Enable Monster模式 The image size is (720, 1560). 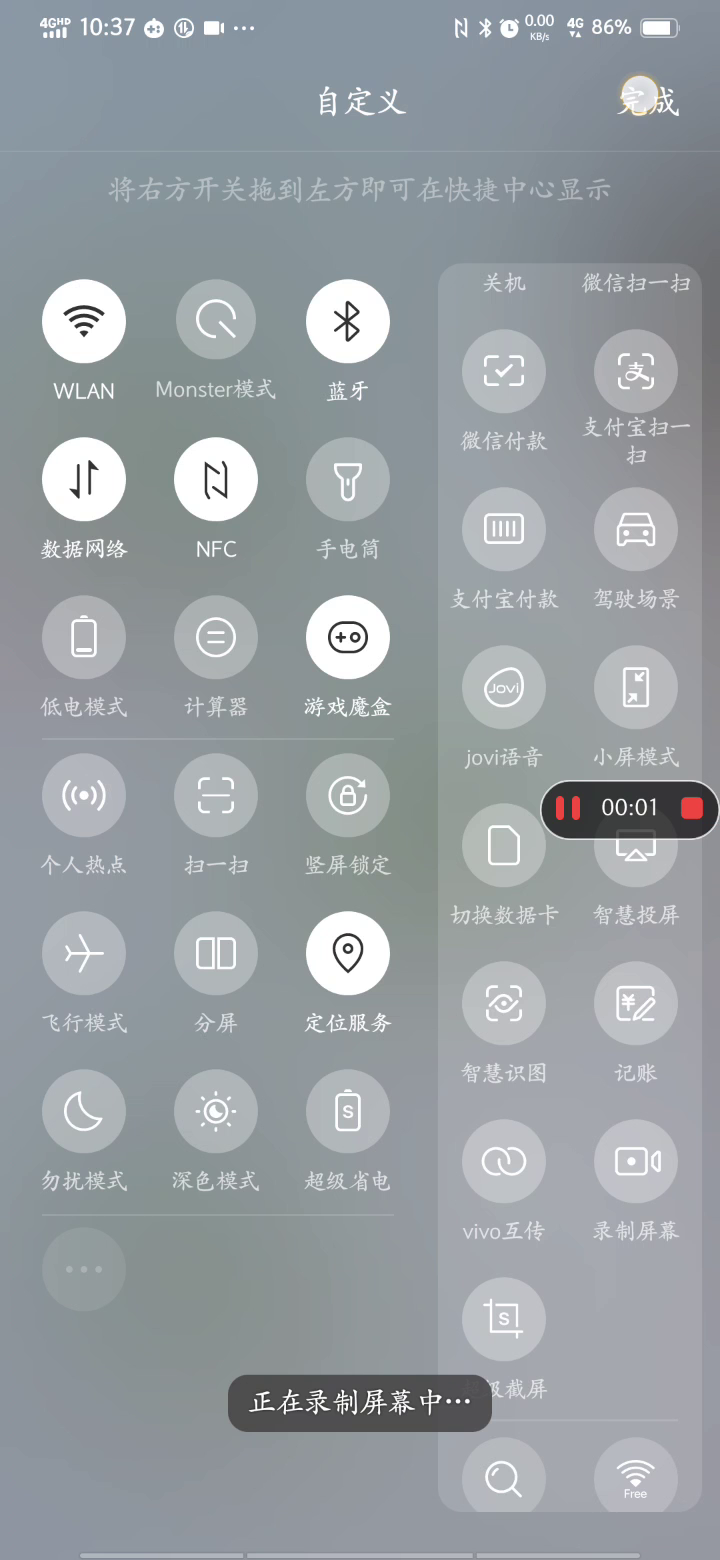[216, 321]
